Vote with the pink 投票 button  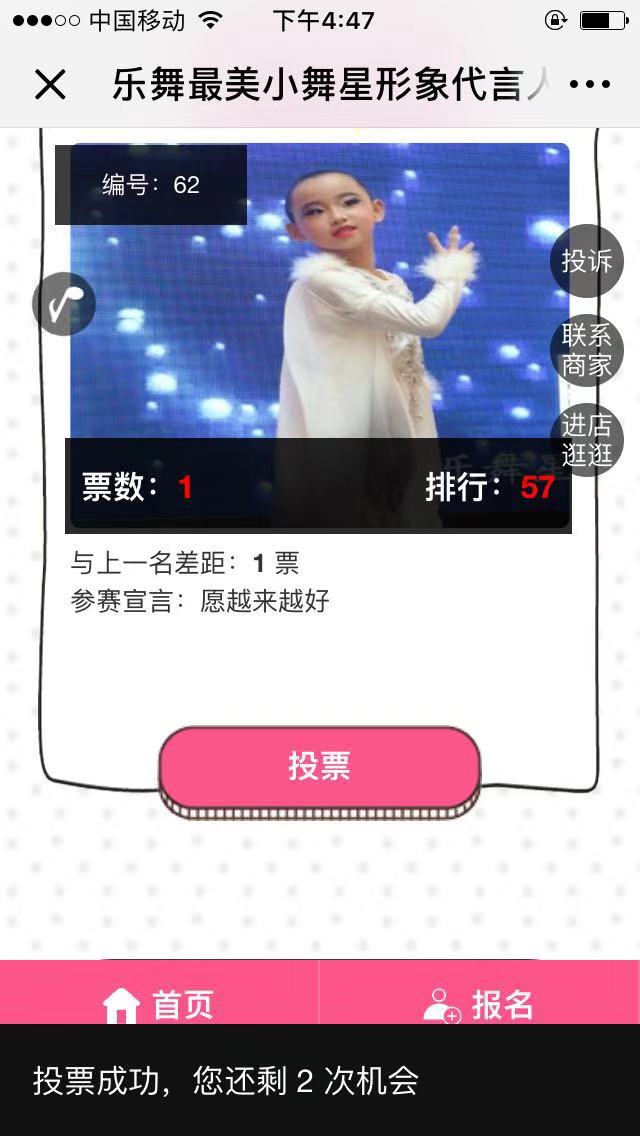[x=320, y=767]
